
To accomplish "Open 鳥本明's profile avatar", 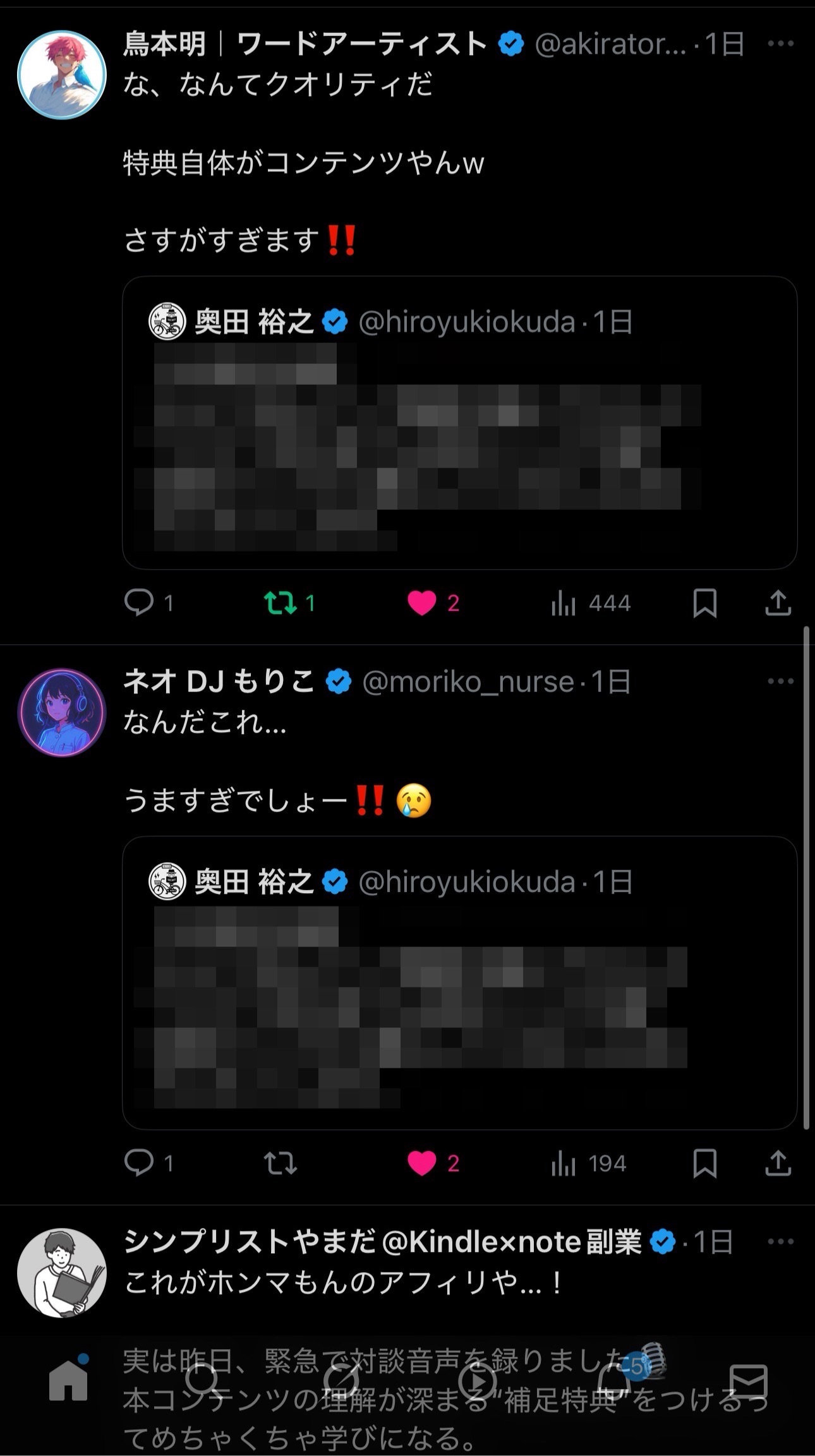I will pyautogui.click(x=61, y=75).
